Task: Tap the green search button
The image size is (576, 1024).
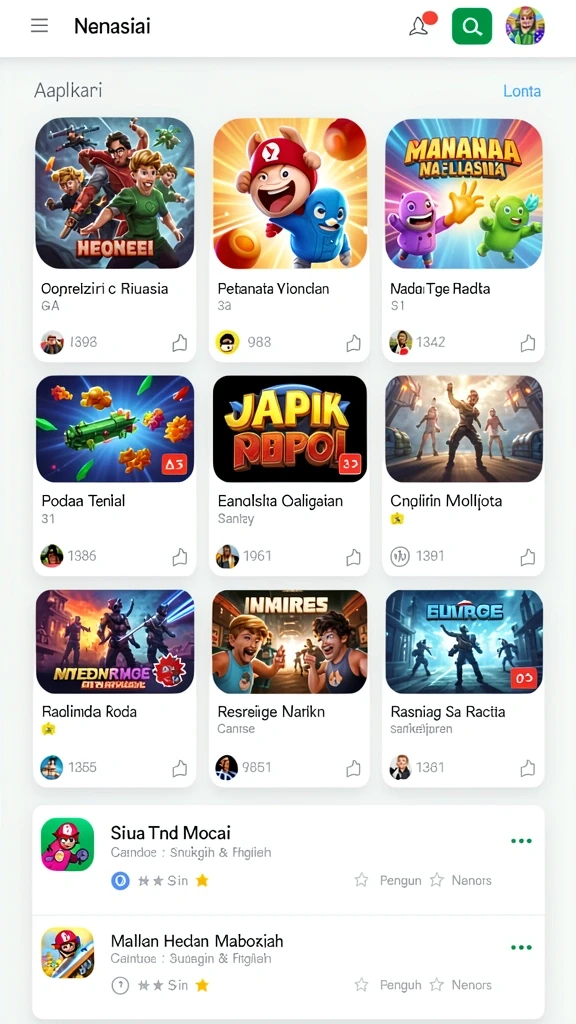Action: point(472,26)
